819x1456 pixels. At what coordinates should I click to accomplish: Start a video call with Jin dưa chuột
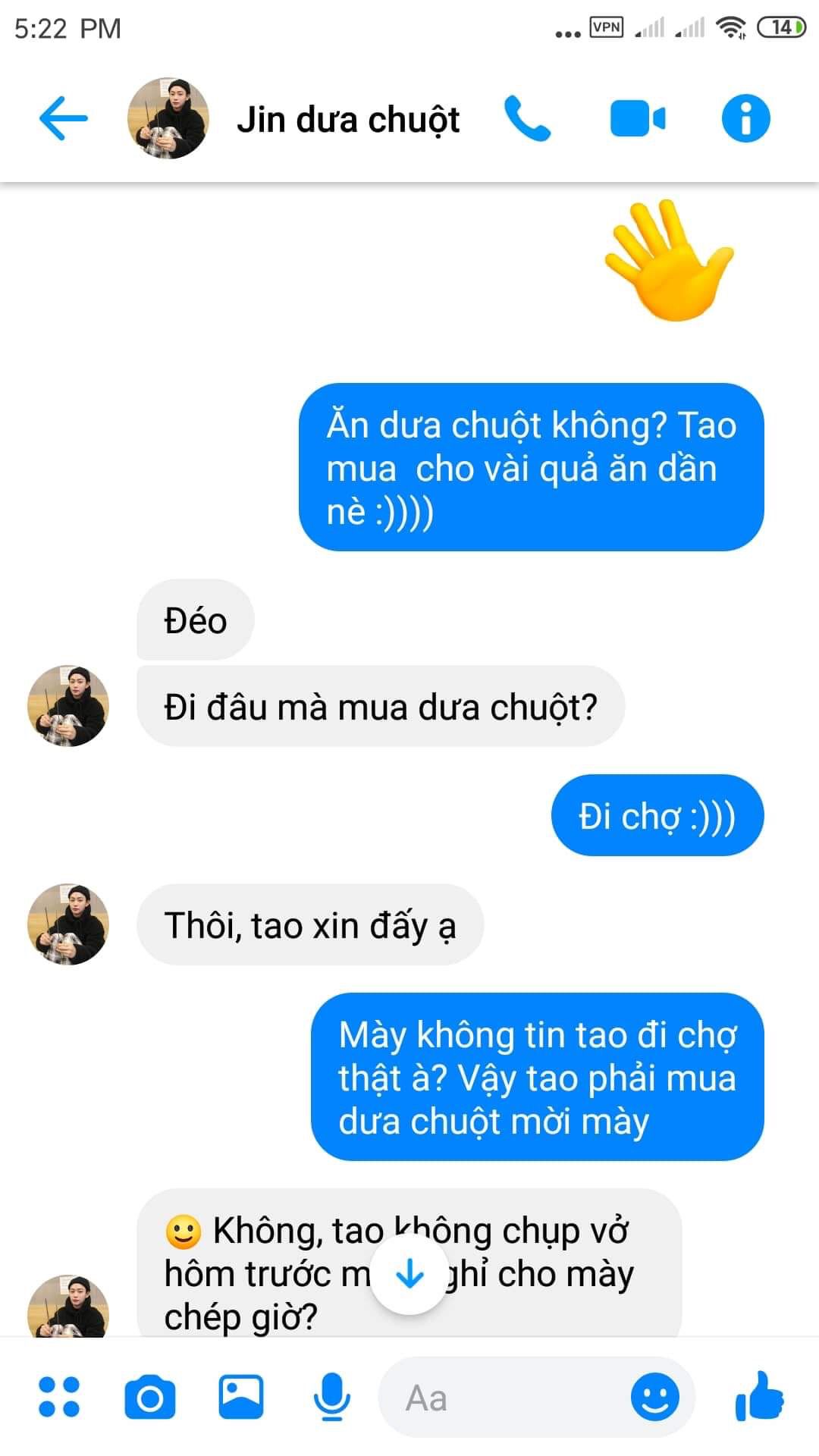tap(638, 118)
